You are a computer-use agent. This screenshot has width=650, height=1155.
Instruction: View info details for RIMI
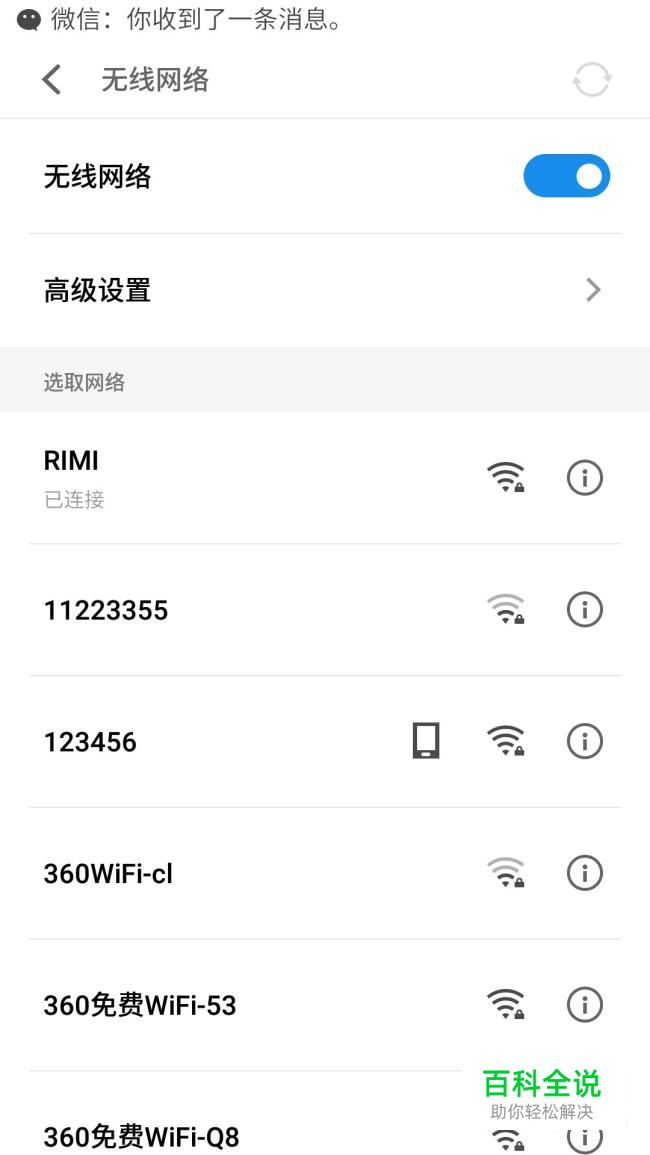(x=585, y=478)
